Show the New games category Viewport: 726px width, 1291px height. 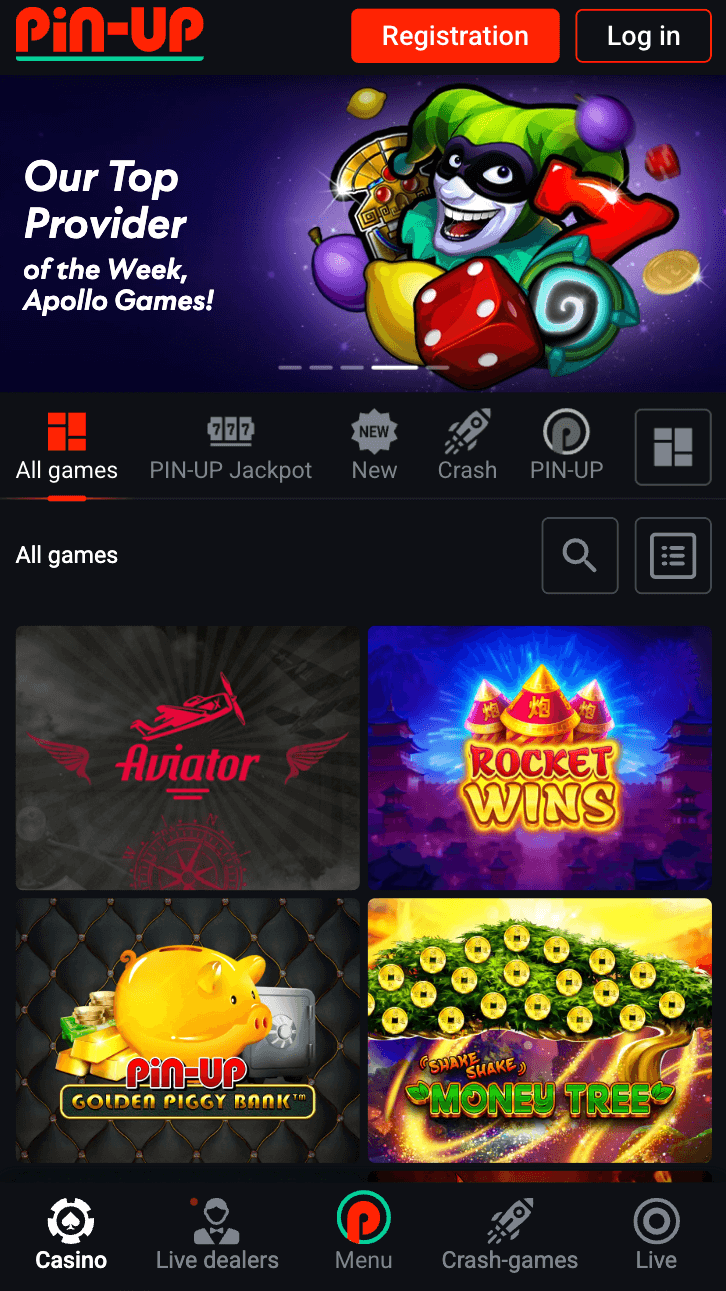[x=374, y=447]
